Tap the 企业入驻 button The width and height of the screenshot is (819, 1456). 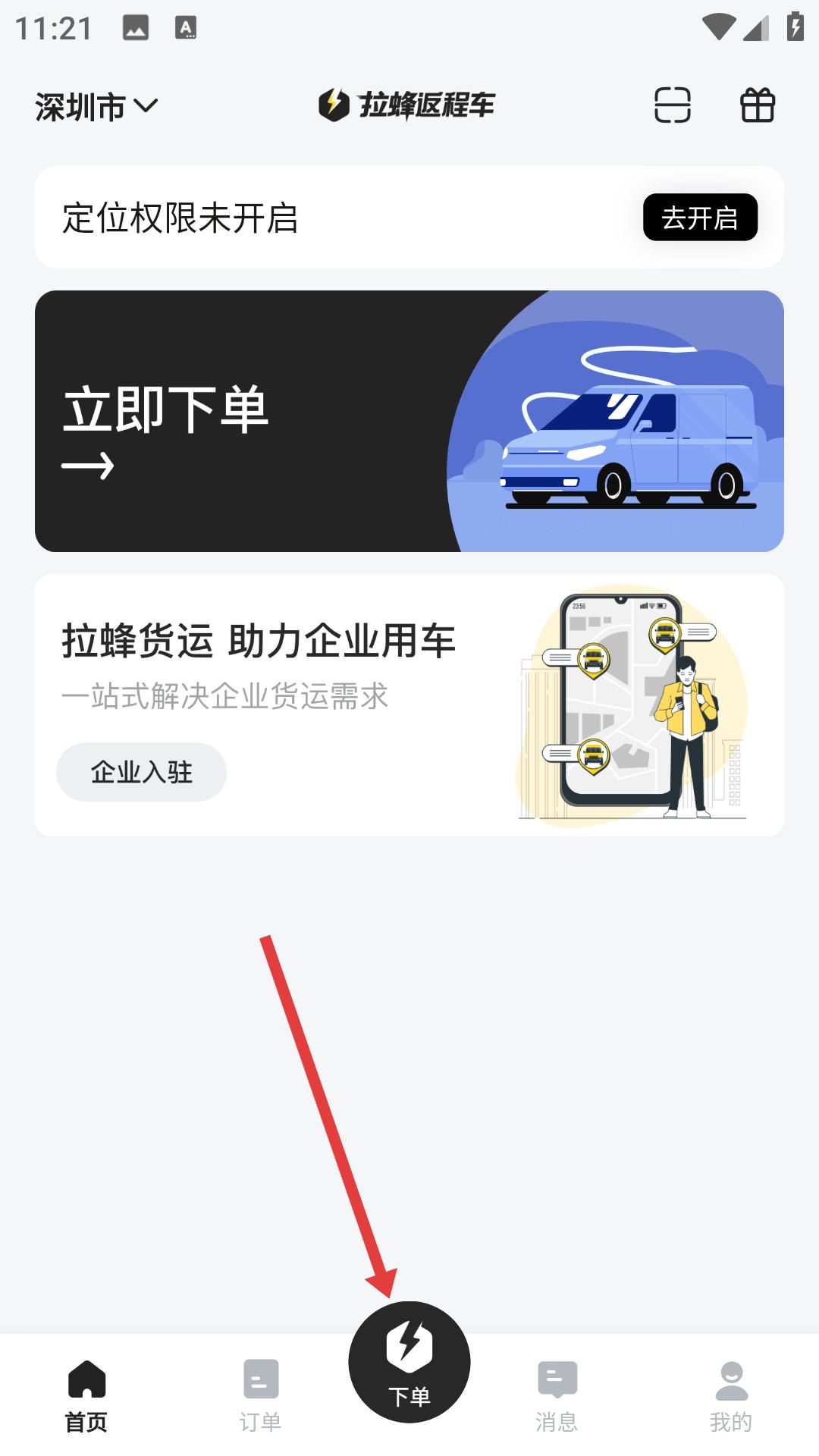coord(141,772)
